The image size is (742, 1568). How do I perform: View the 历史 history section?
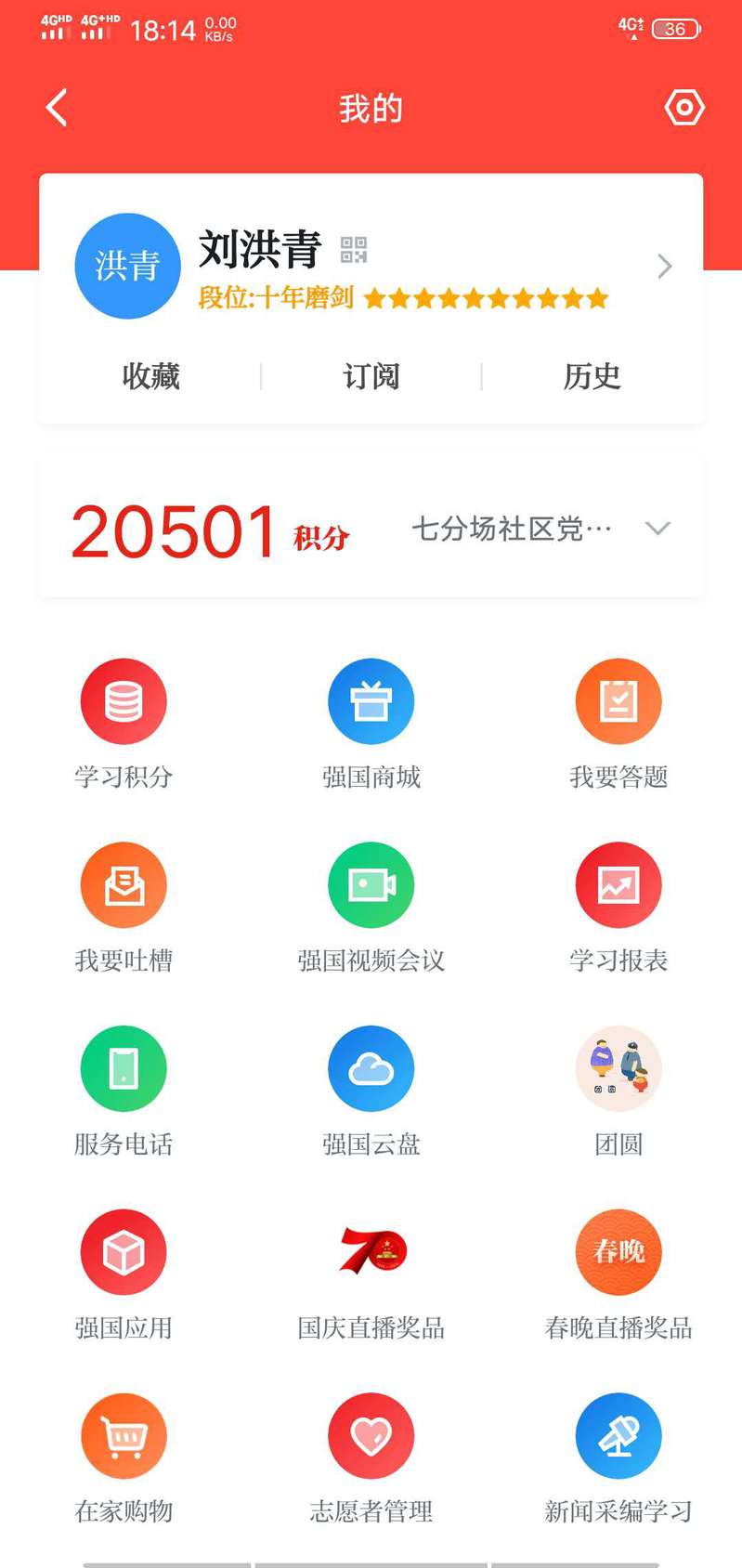coord(592,376)
